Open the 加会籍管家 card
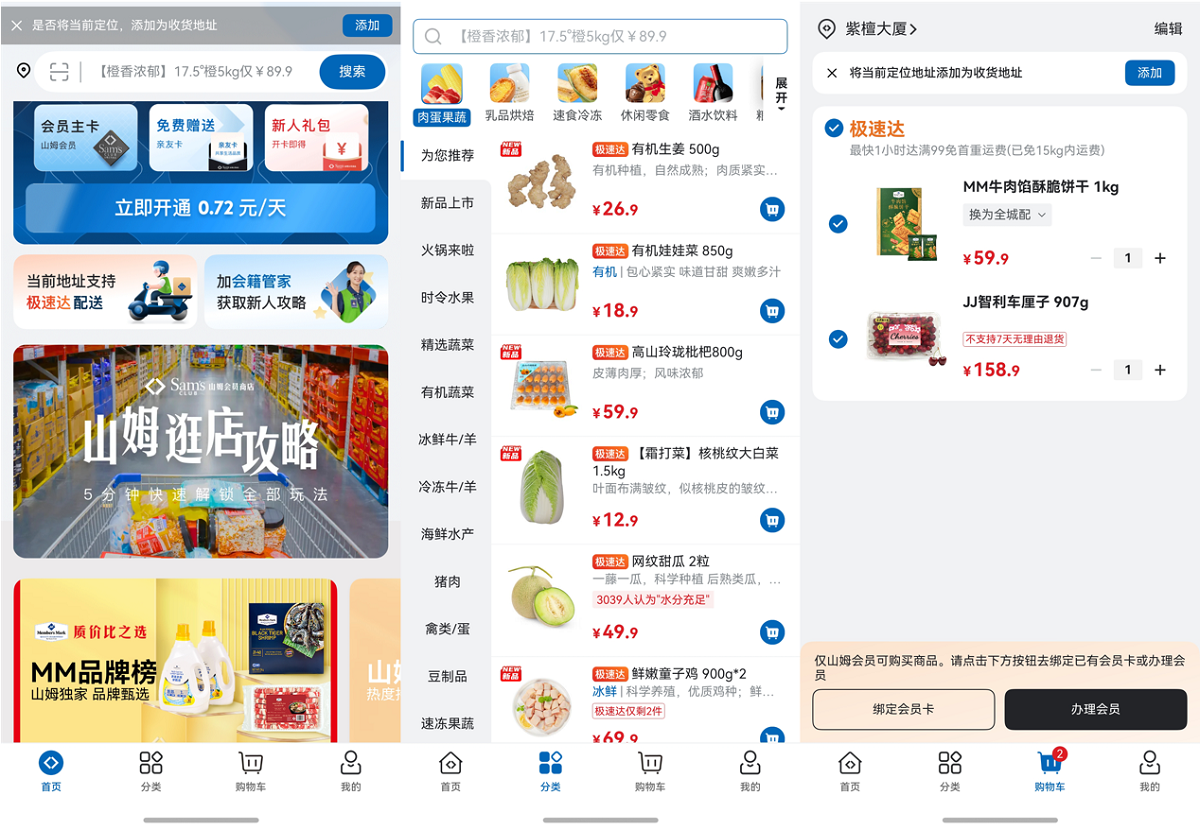Screen dimensions: 1200x830 [x=296, y=291]
